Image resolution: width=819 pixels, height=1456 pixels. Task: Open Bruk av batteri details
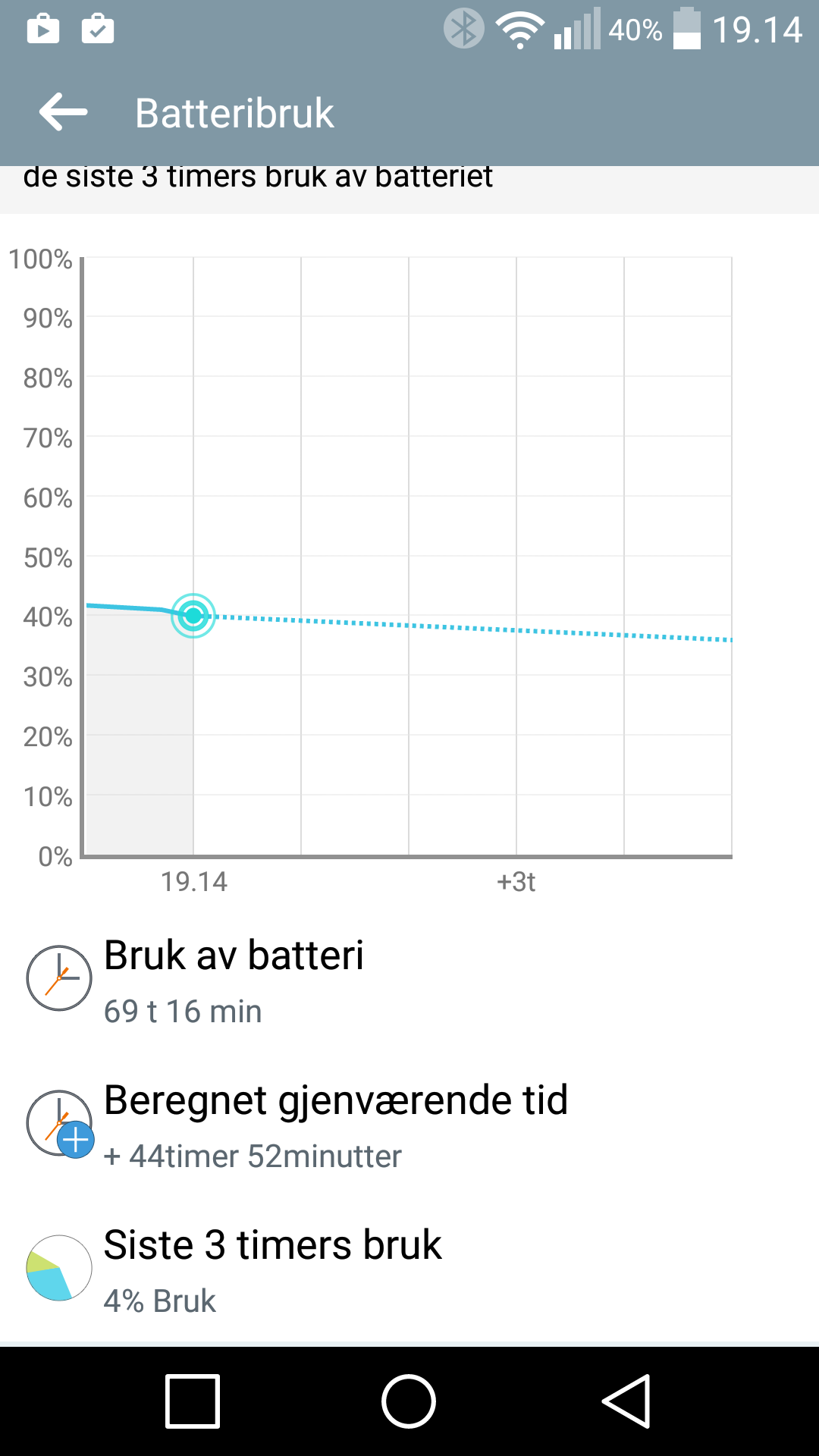(x=409, y=981)
